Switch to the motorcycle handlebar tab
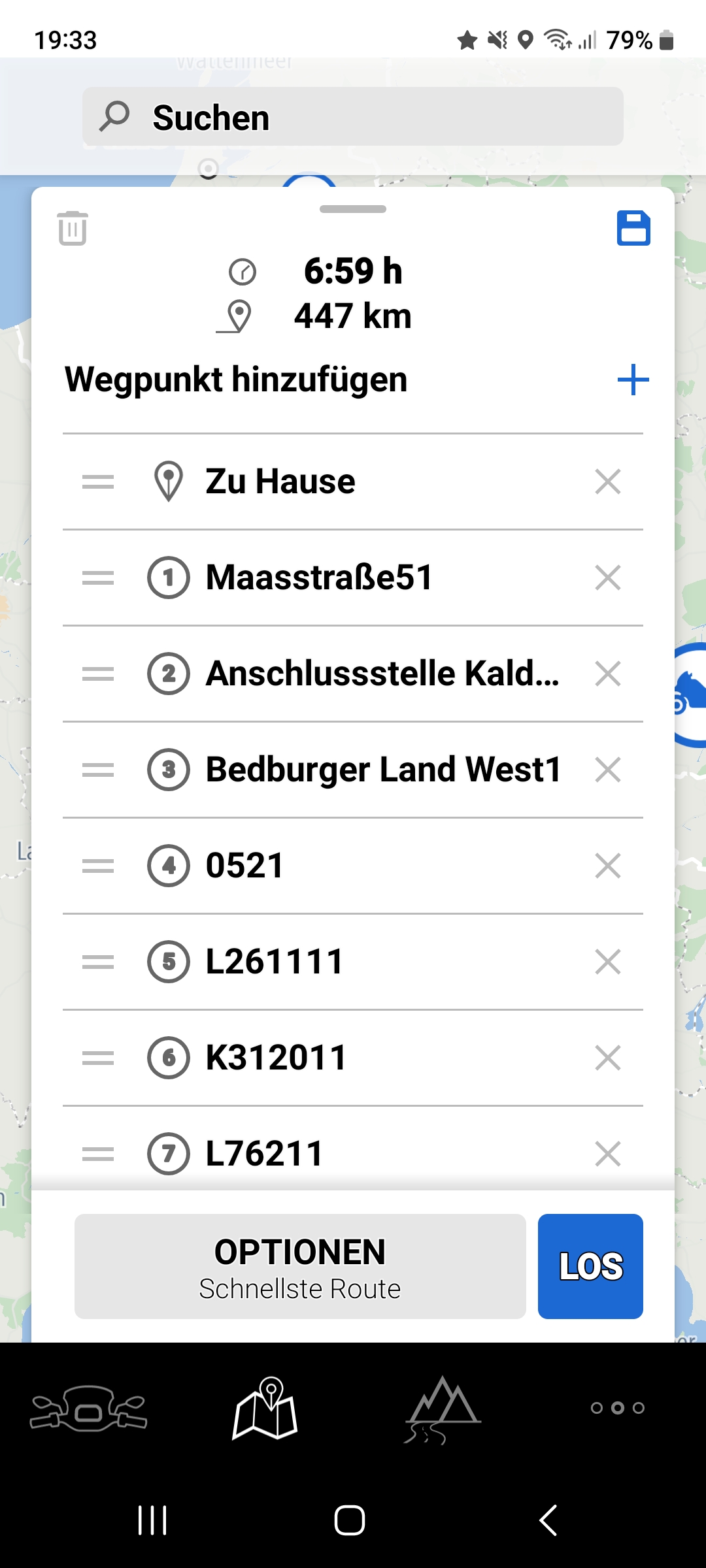 (88, 1409)
